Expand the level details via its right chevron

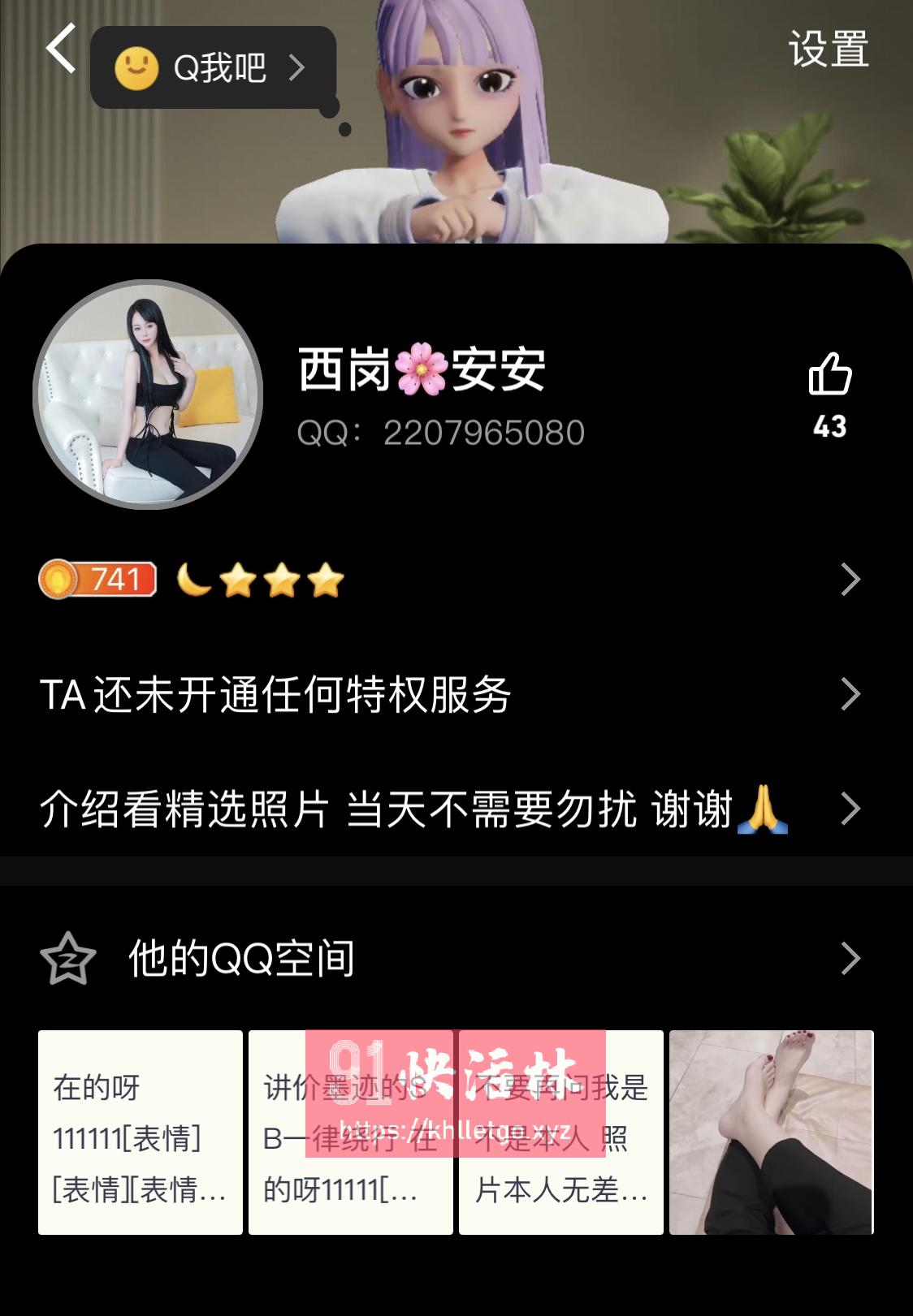(x=851, y=579)
